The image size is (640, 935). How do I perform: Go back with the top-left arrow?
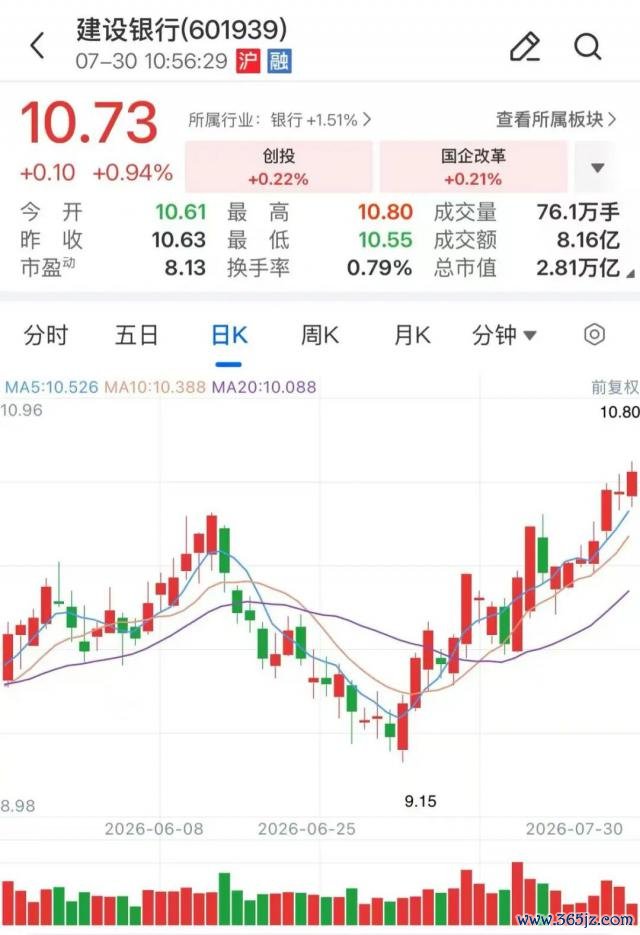coord(38,46)
